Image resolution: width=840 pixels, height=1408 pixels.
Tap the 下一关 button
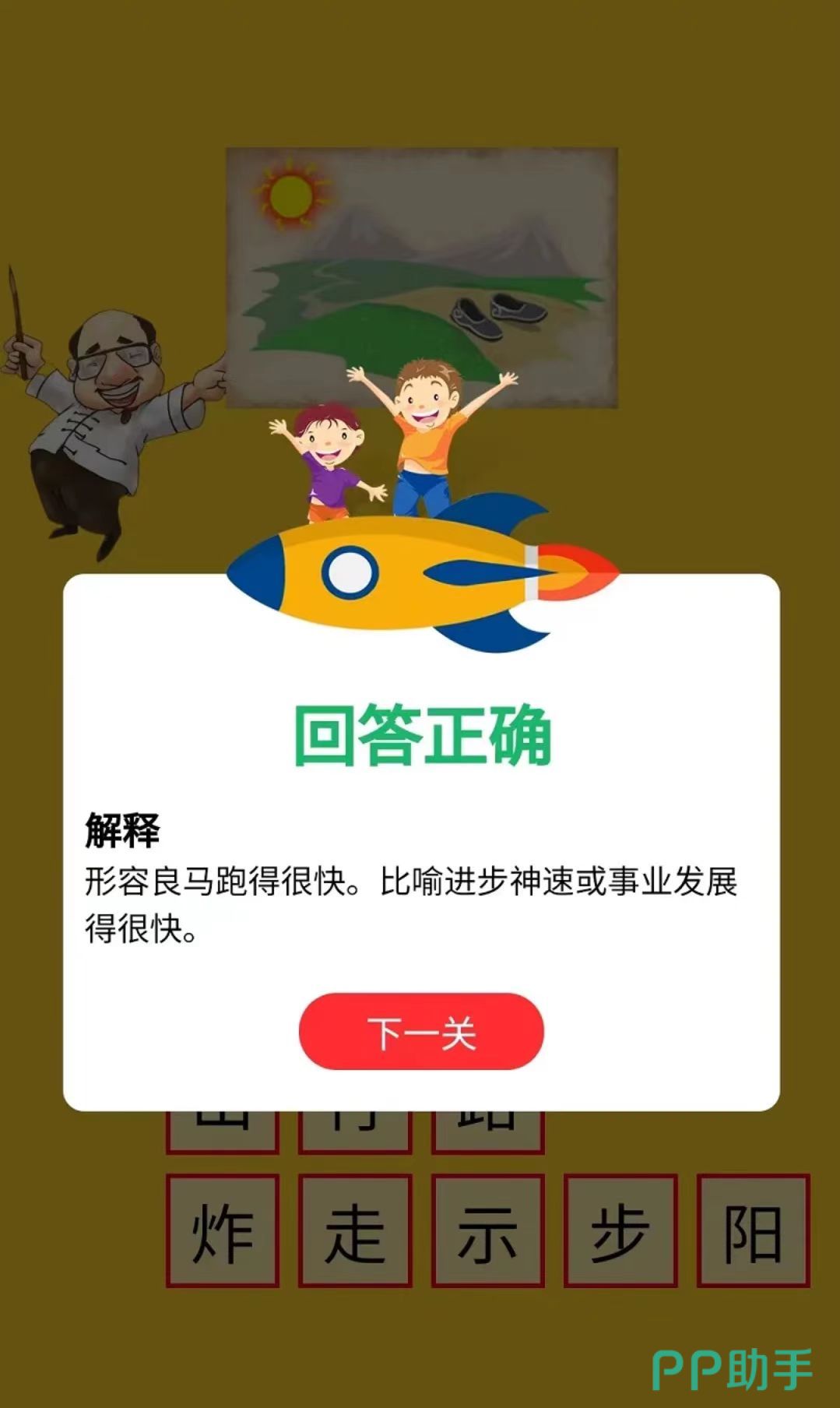421,1032
